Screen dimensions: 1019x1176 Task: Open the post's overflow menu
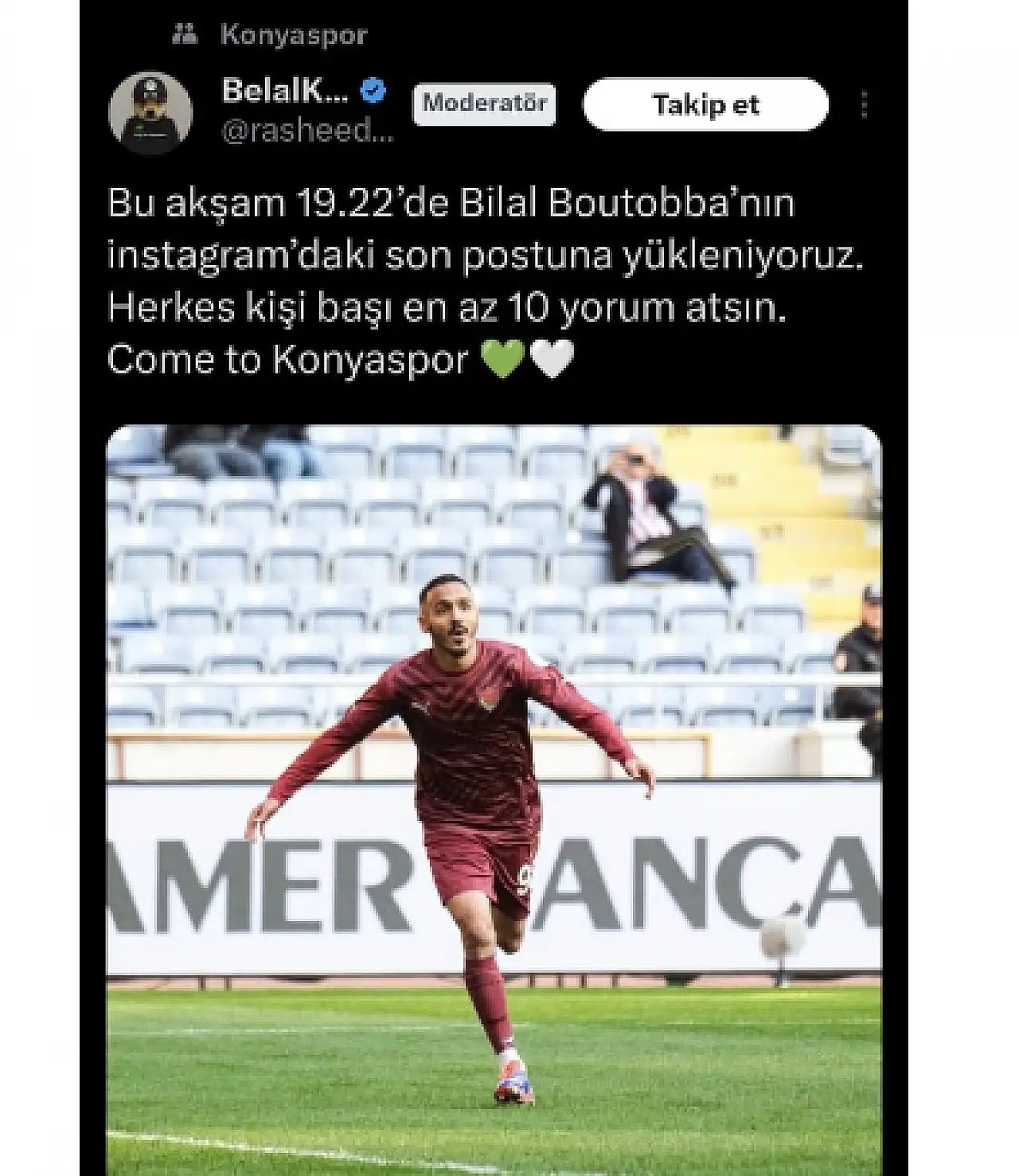[x=865, y=104]
